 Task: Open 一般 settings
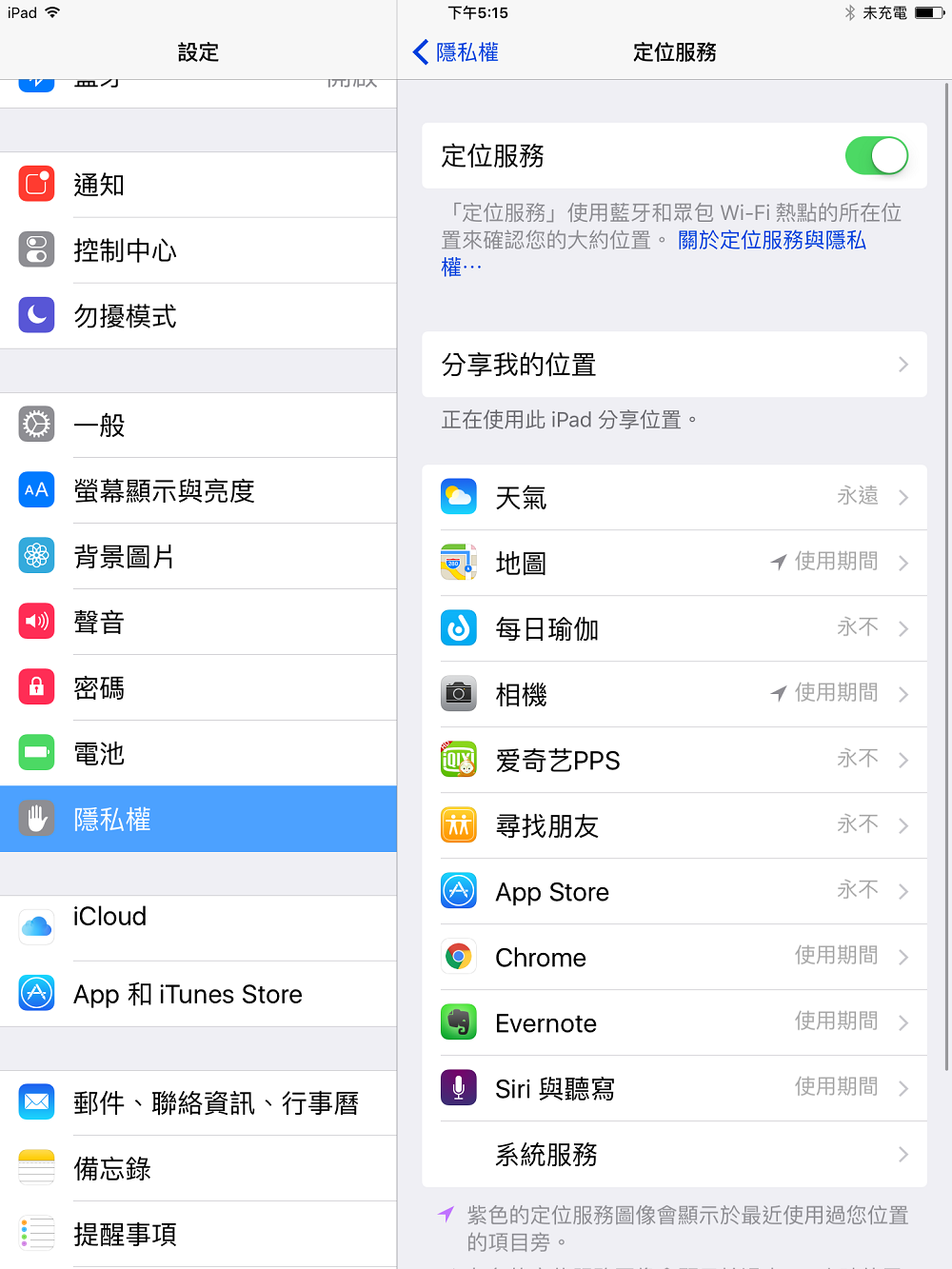tap(198, 426)
